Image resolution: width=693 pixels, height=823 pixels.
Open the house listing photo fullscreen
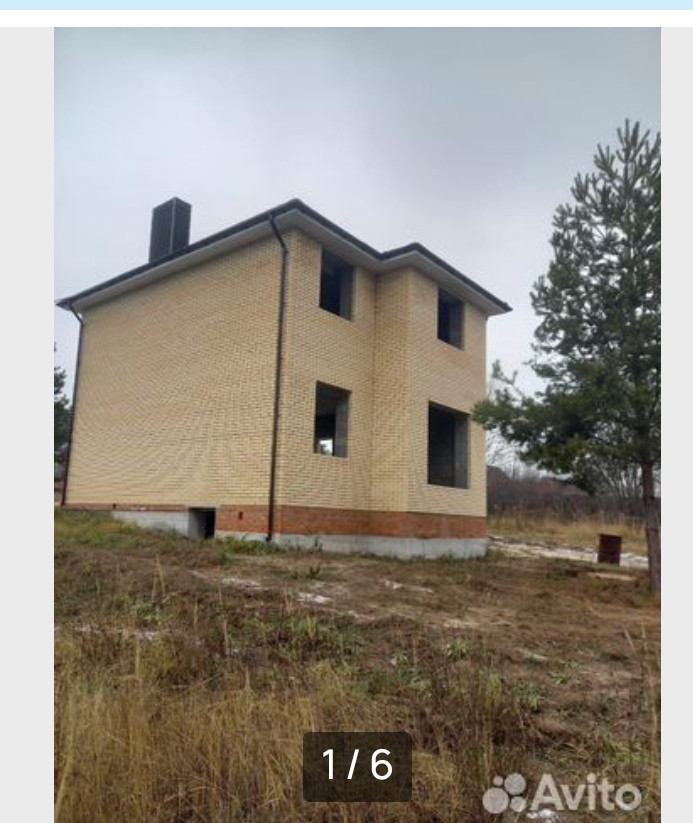point(357,400)
